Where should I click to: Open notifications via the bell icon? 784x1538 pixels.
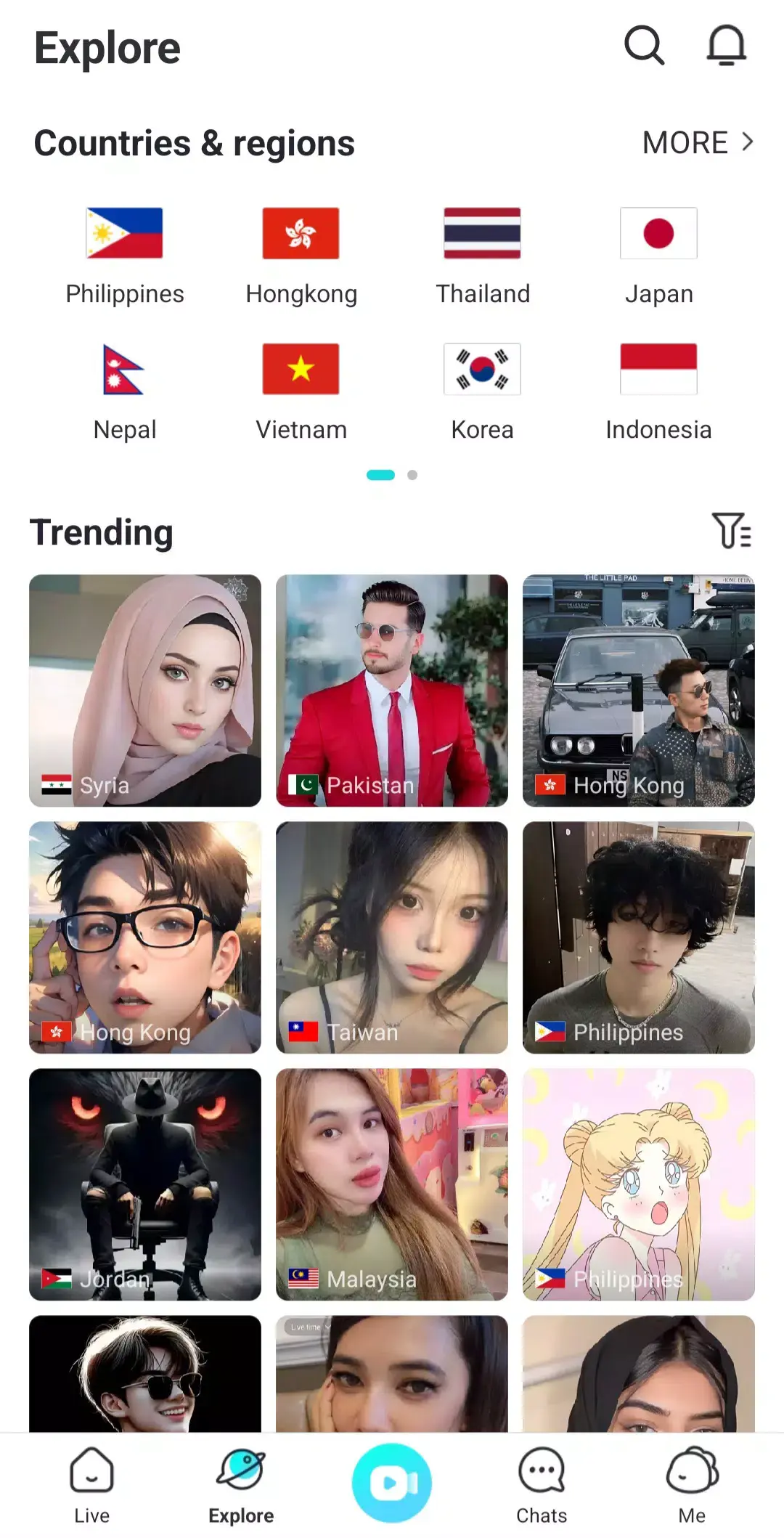click(x=727, y=46)
